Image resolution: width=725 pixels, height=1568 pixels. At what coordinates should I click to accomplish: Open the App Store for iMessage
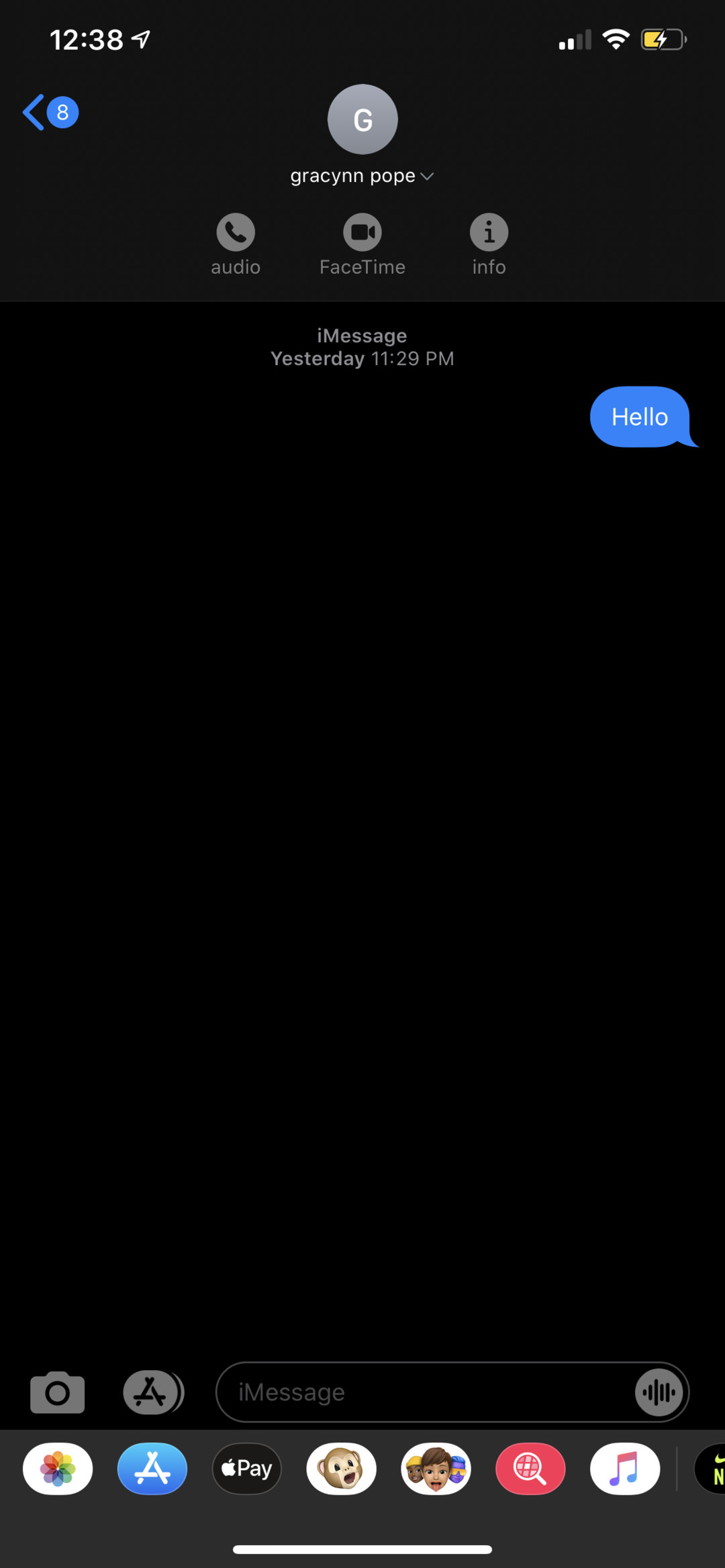pos(152,1469)
